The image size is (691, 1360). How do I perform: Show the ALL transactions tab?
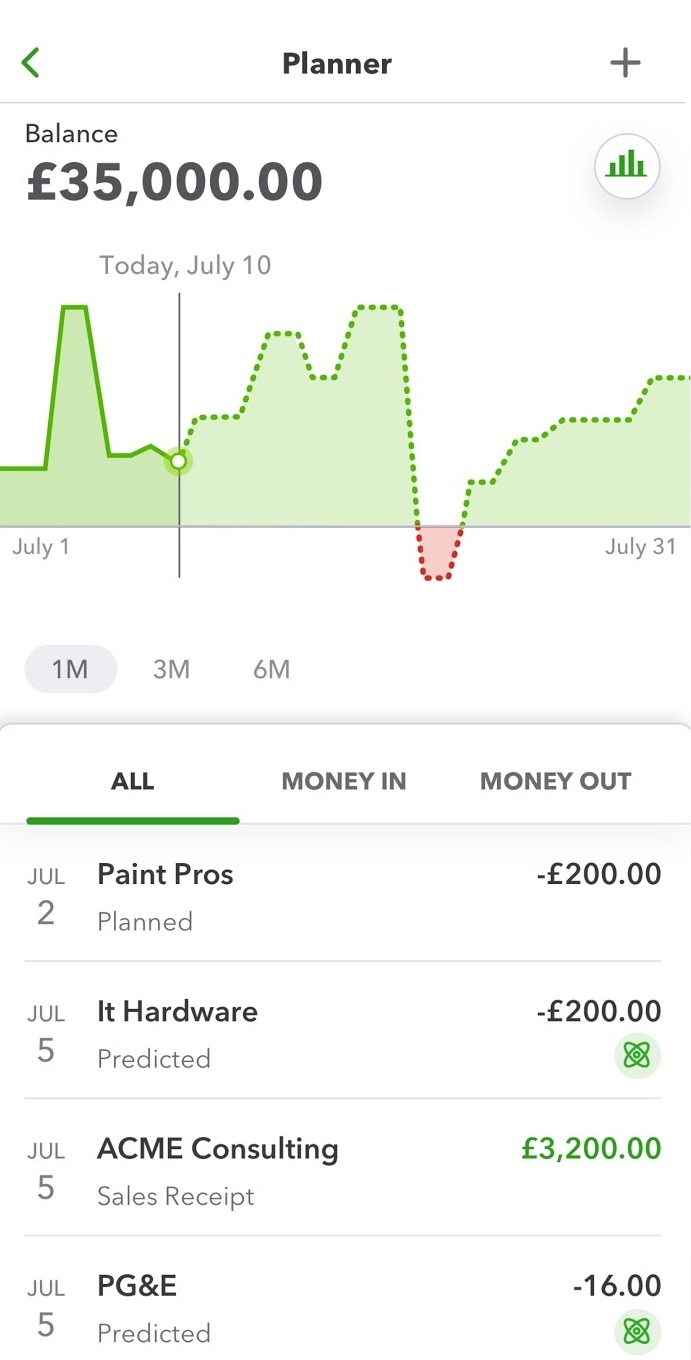[133, 782]
